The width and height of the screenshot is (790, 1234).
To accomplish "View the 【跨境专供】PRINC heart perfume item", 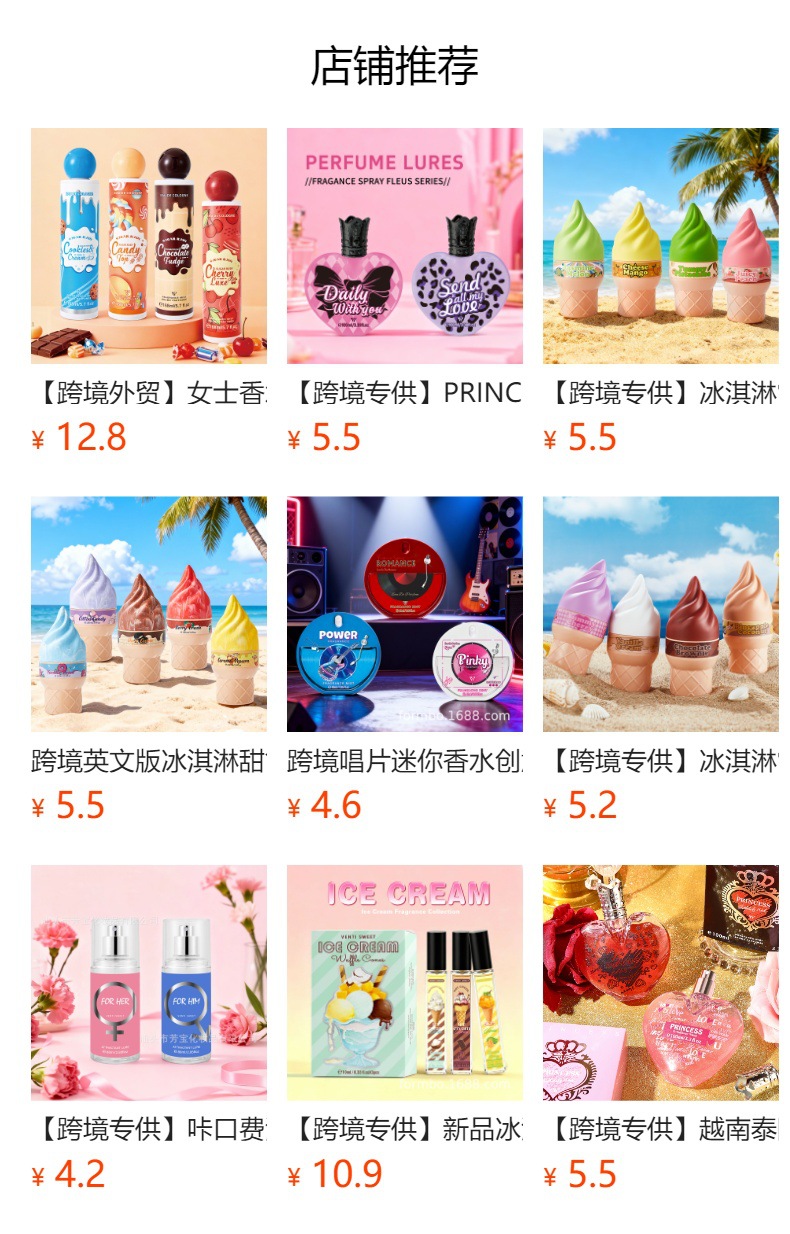I will click(x=405, y=292).
